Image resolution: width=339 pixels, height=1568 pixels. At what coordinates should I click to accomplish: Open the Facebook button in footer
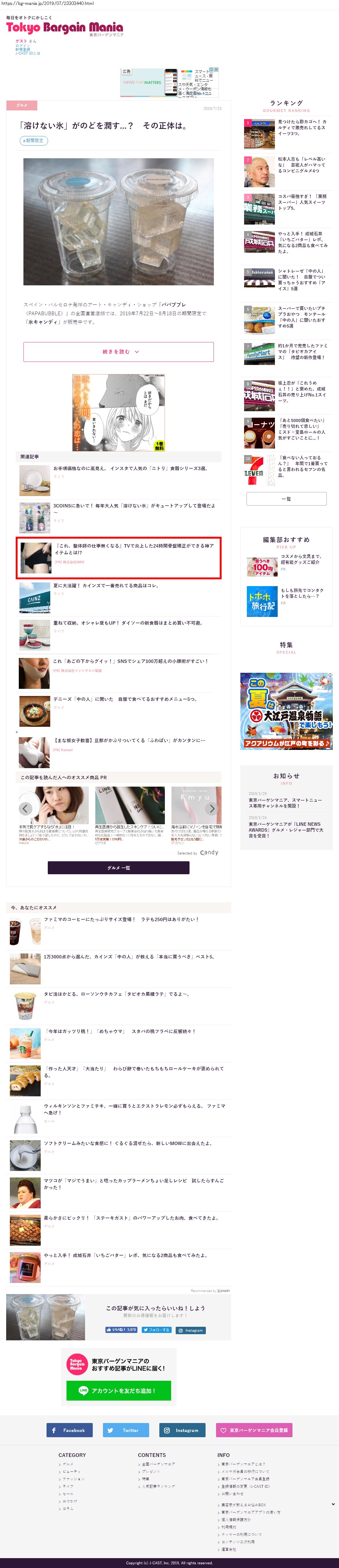(x=69, y=1430)
